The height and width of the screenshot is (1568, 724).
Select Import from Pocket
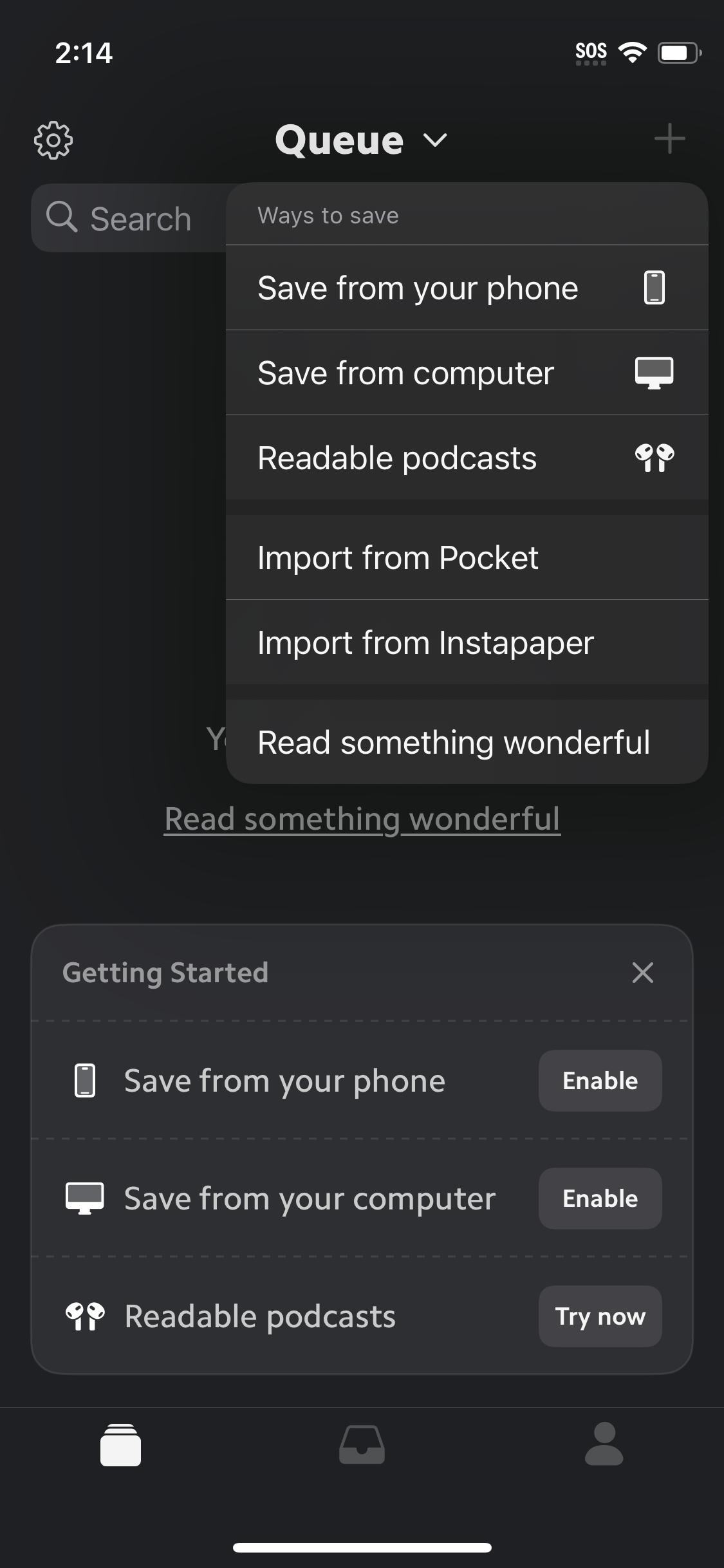(x=398, y=557)
